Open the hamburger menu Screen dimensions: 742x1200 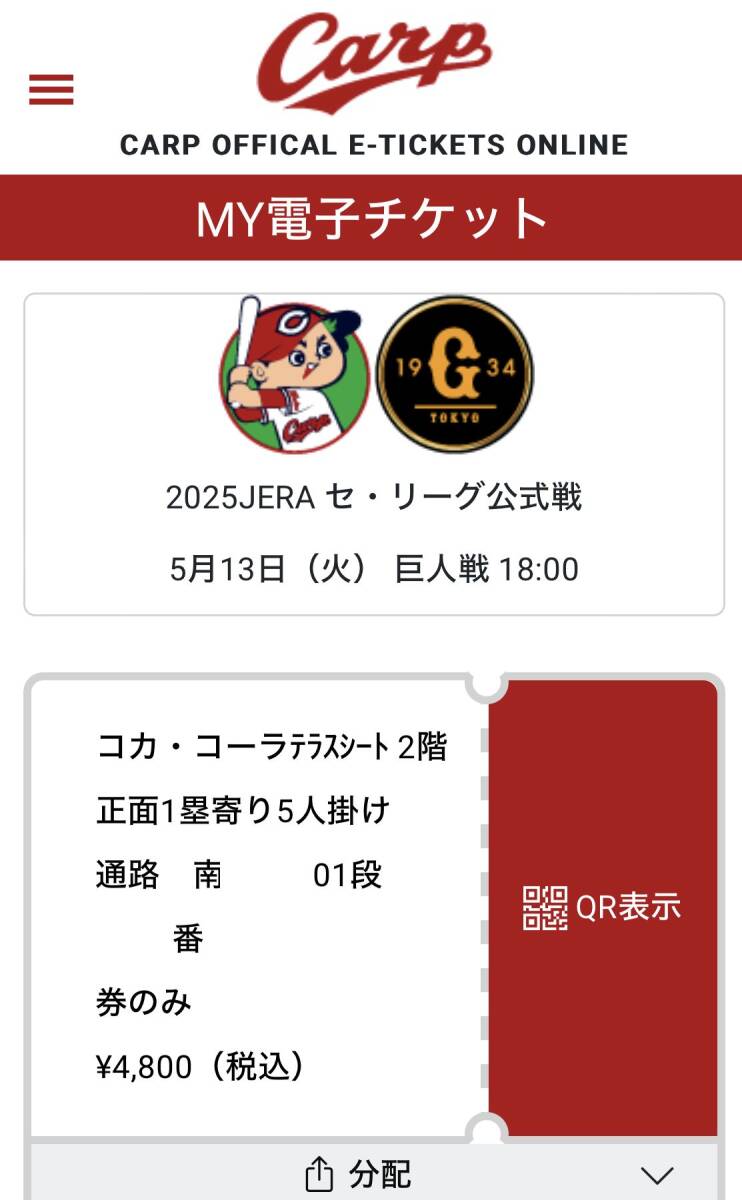pyautogui.click(x=51, y=90)
